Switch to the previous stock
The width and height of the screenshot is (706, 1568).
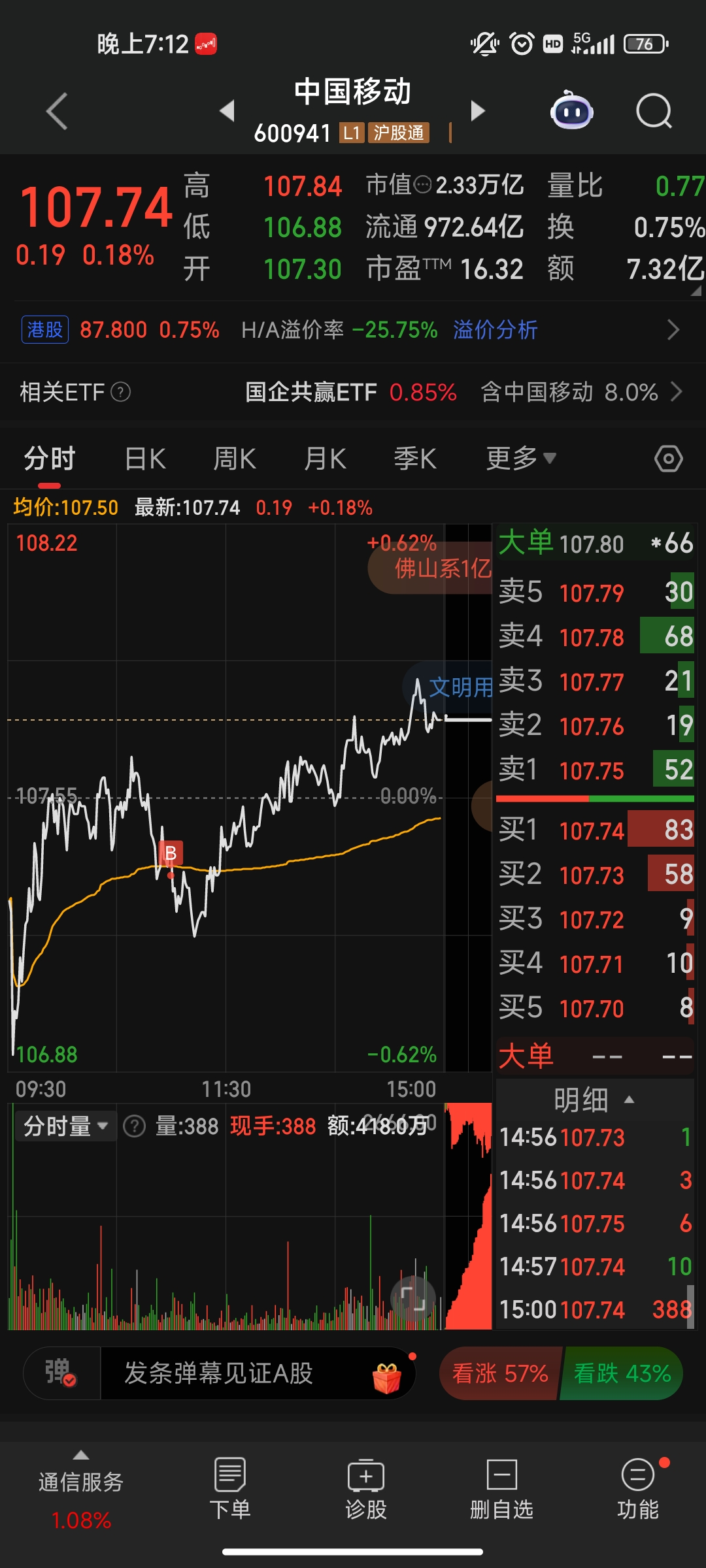tap(227, 111)
